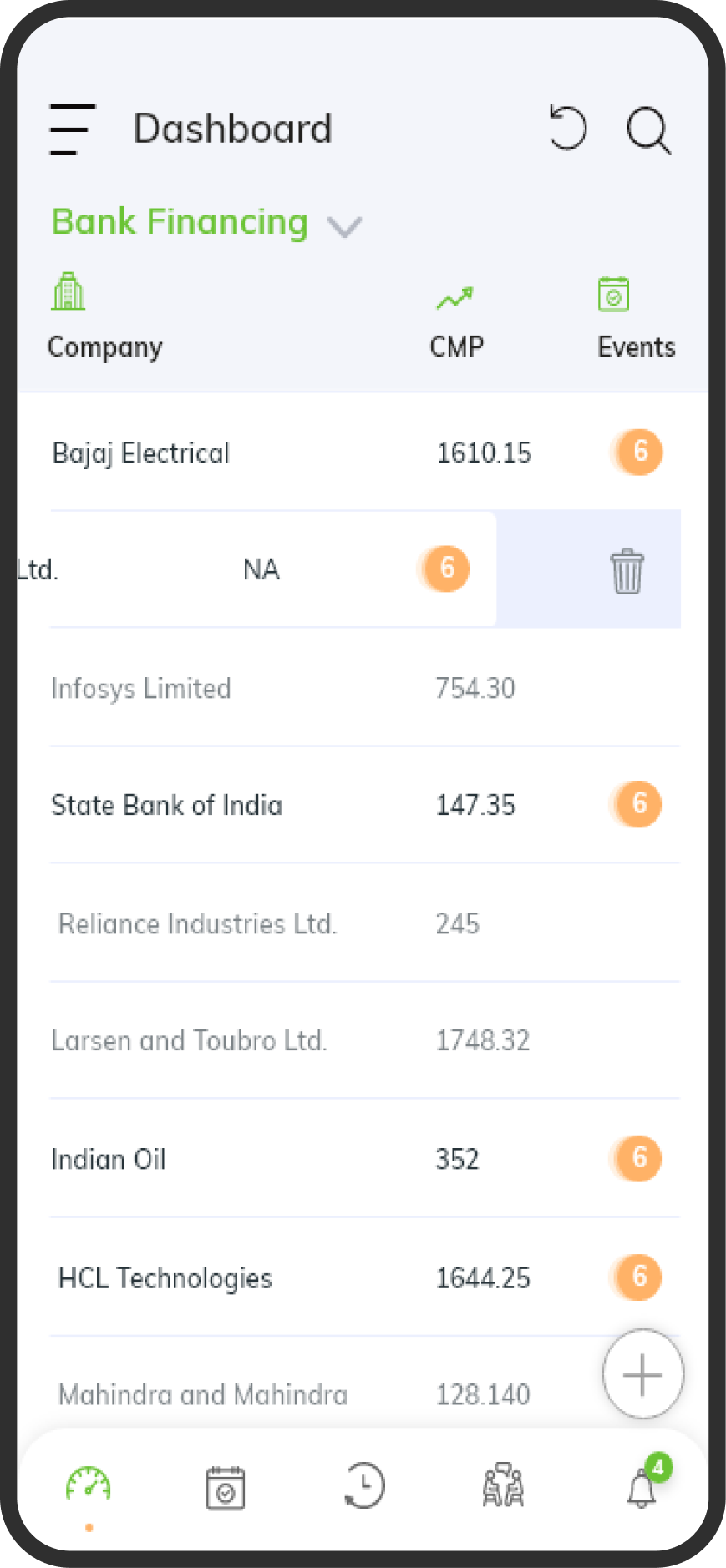Open State Bank of India row

tap(365, 805)
